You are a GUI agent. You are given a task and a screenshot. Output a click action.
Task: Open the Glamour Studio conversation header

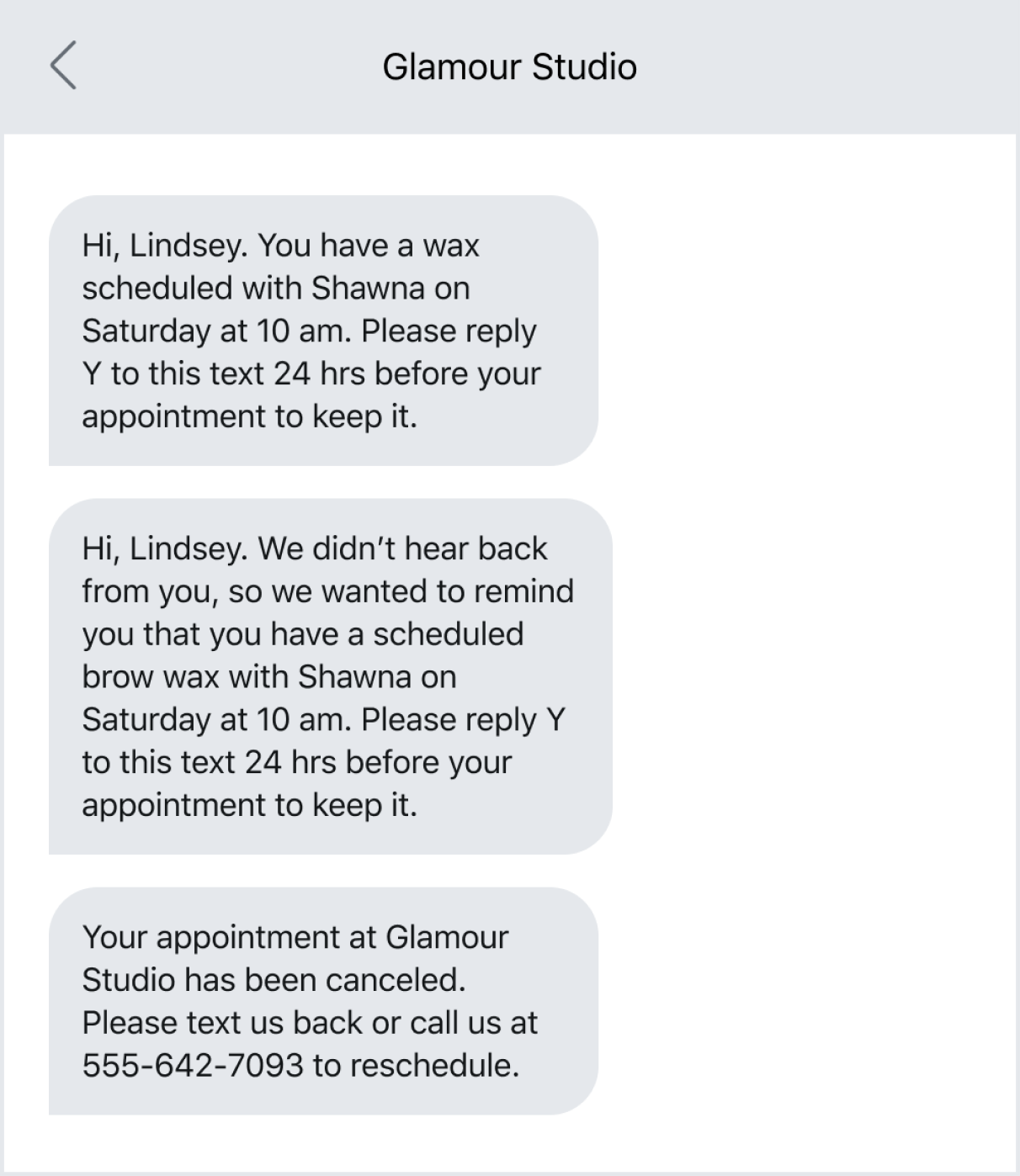click(508, 67)
